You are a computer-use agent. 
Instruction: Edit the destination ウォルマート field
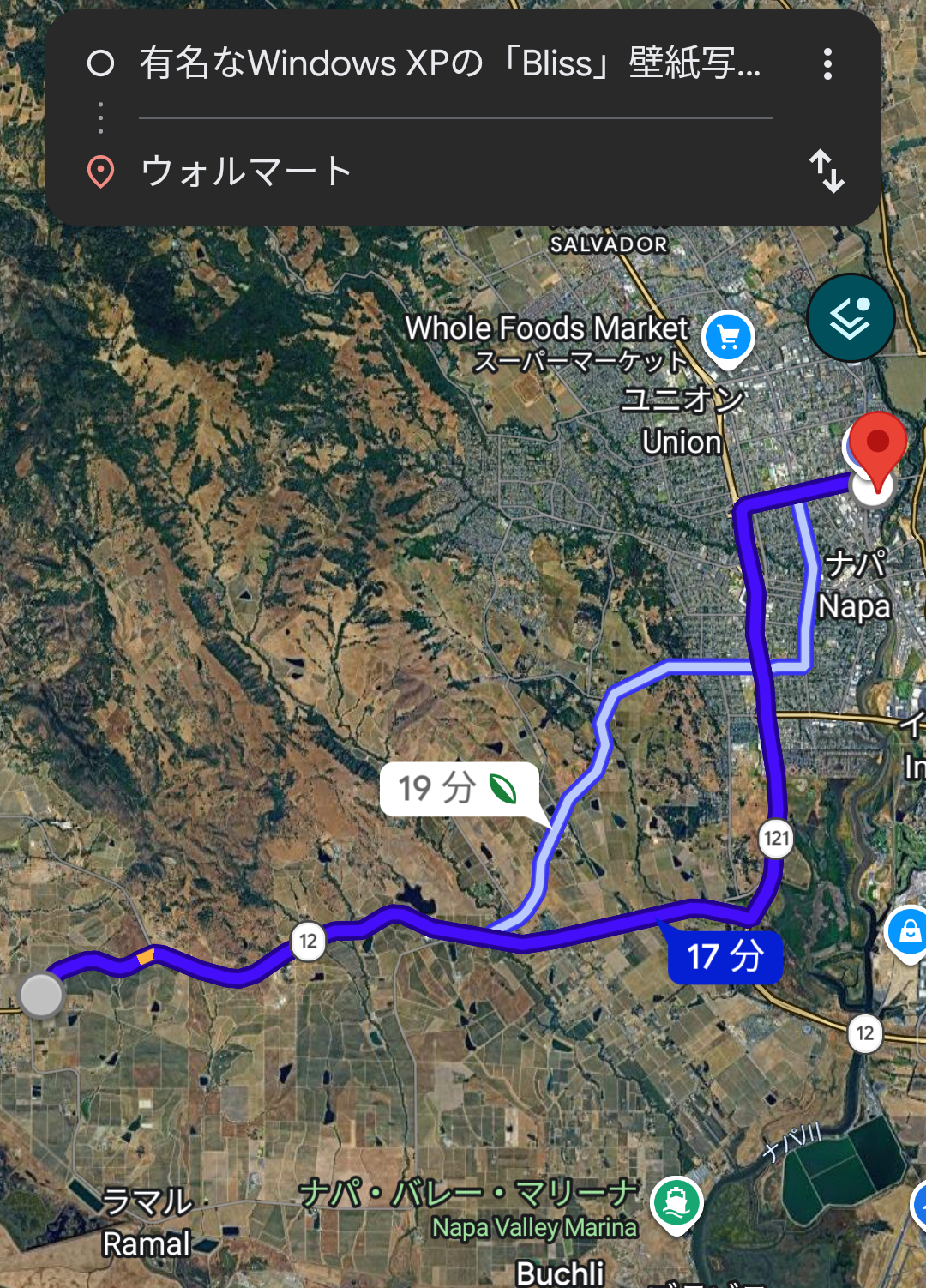(x=449, y=172)
